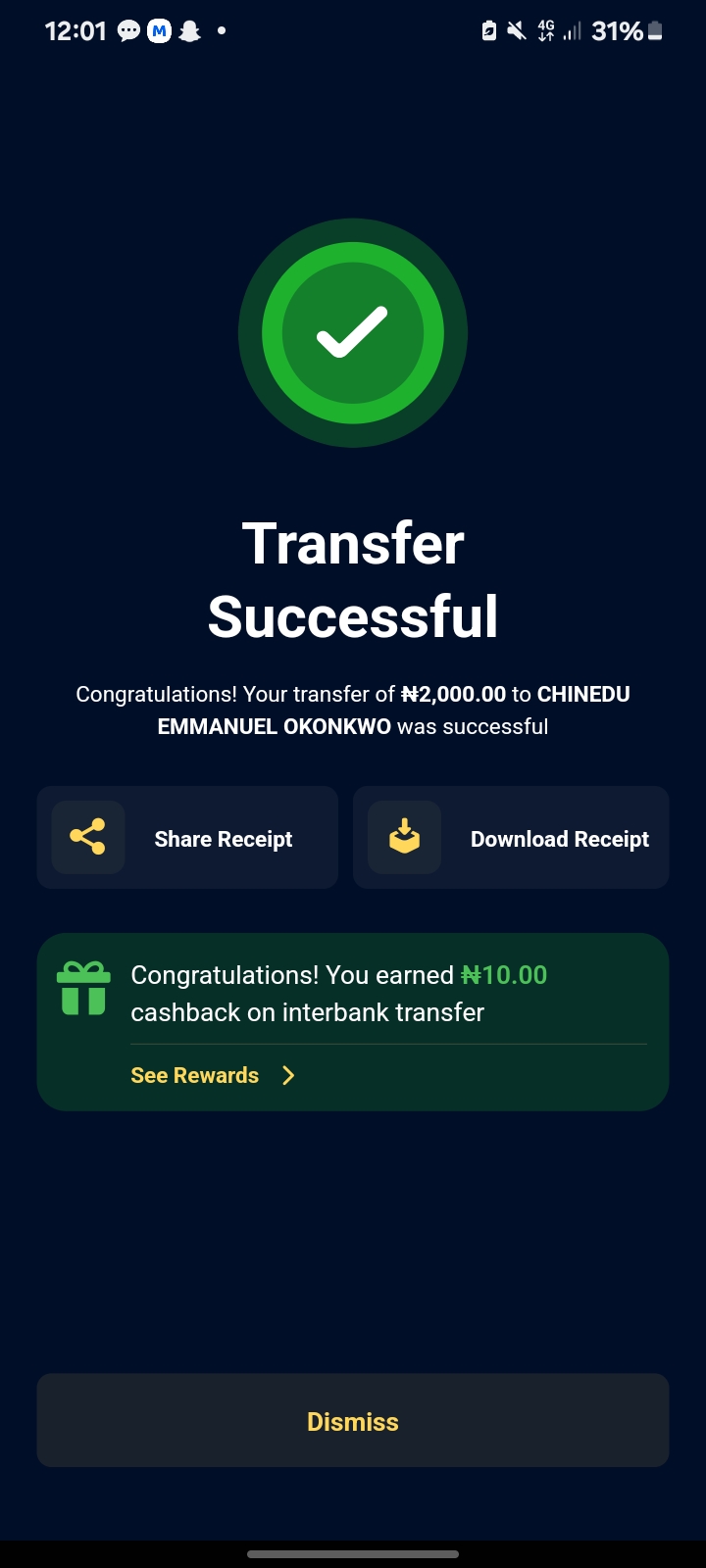Open See Rewards link

click(213, 1075)
